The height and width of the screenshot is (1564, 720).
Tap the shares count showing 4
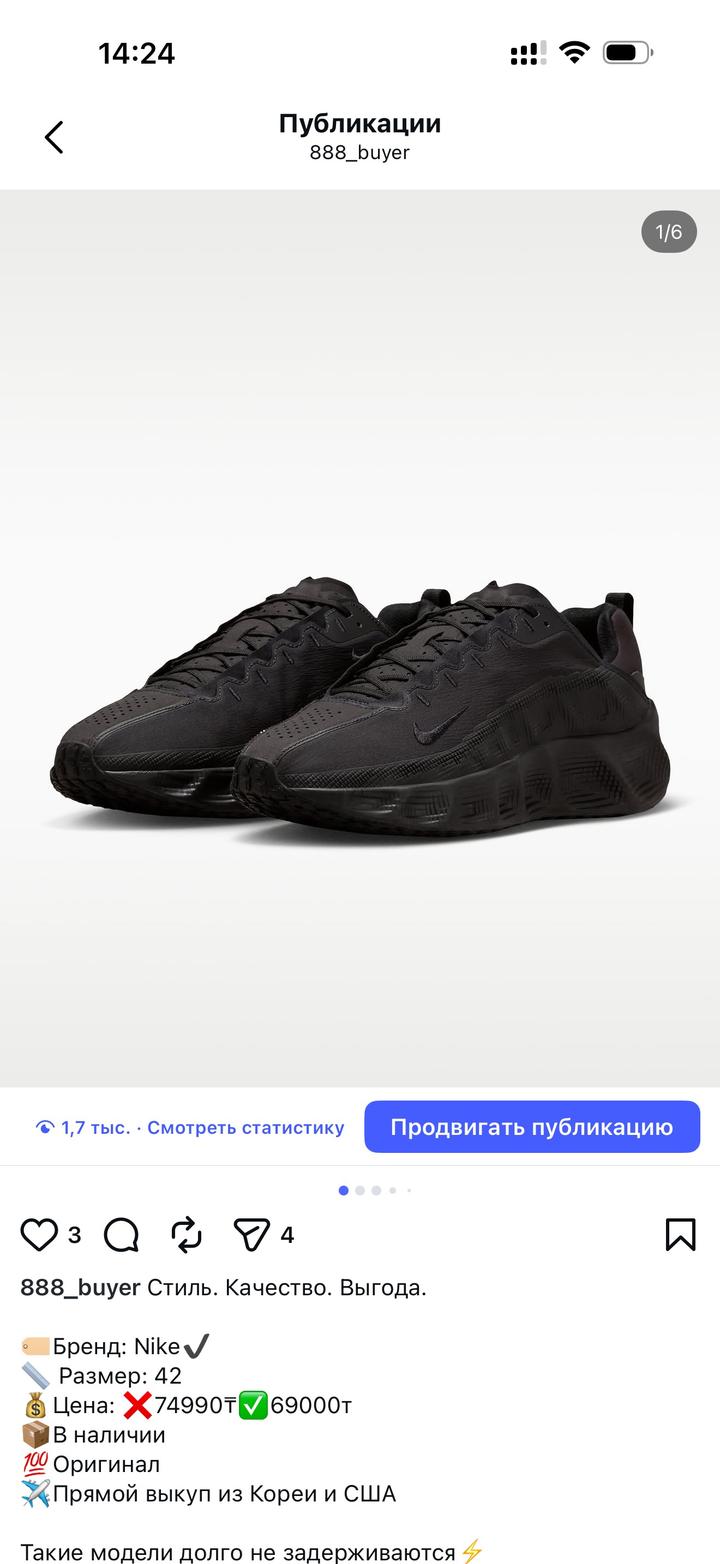(x=286, y=1236)
